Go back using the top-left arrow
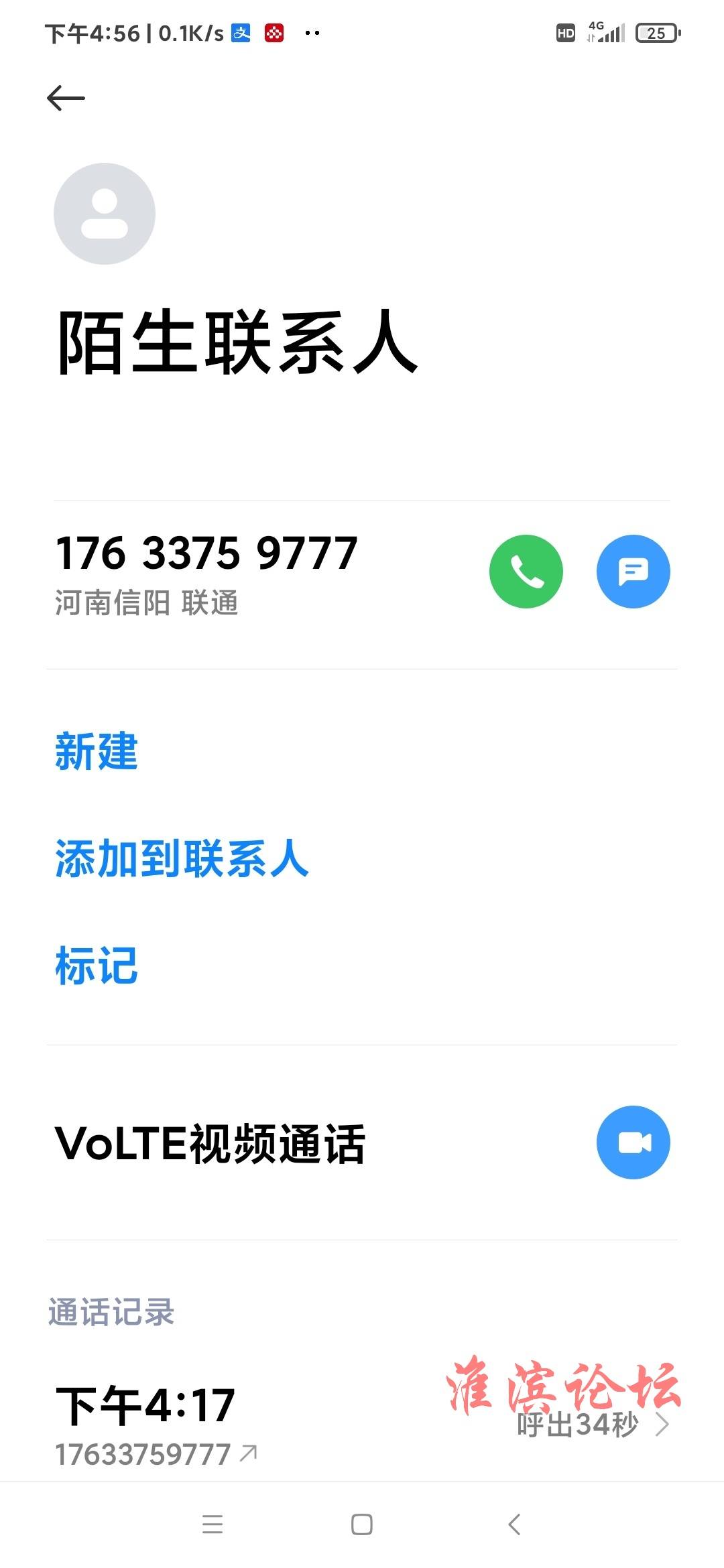The height and width of the screenshot is (1568, 724). 66,99
